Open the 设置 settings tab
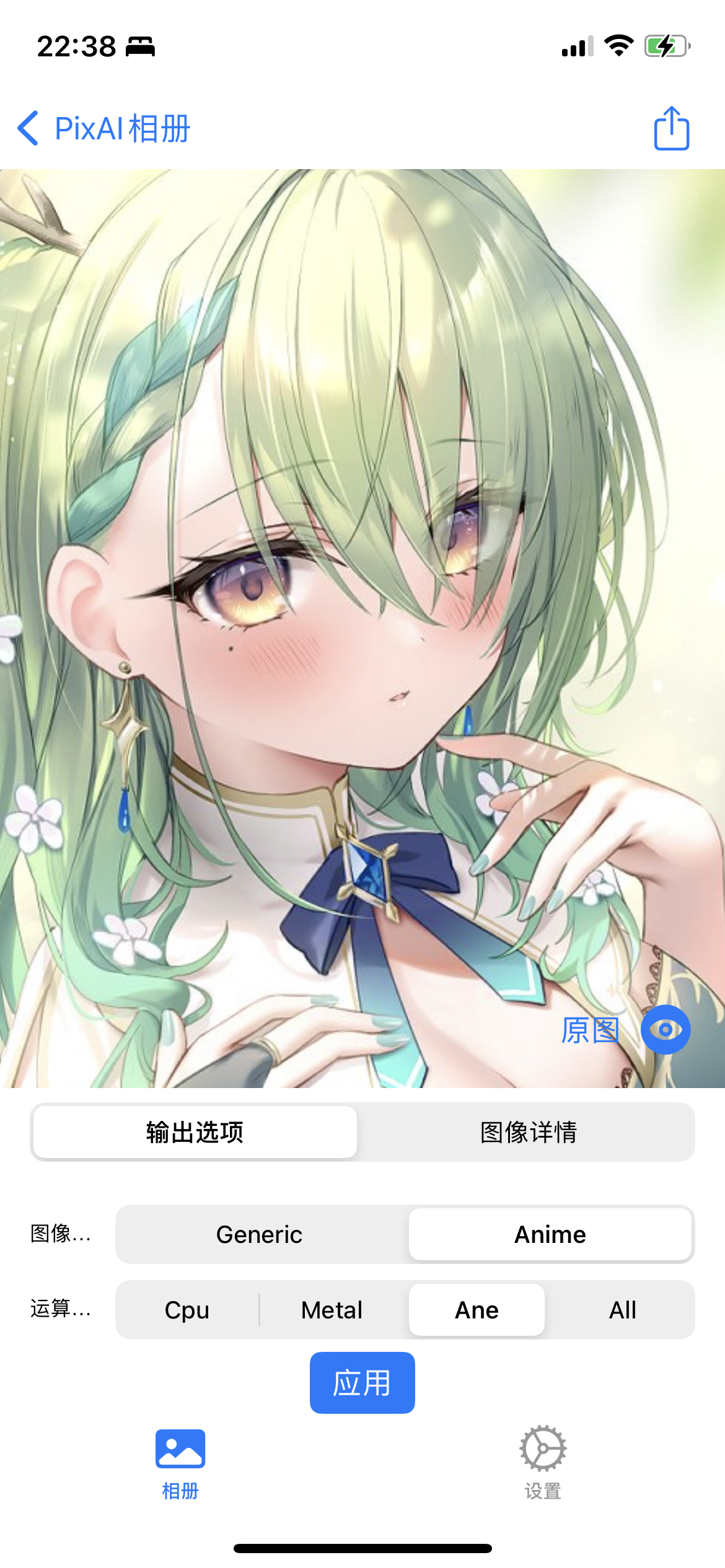Viewport: 725px width, 1568px height. coord(543,1463)
